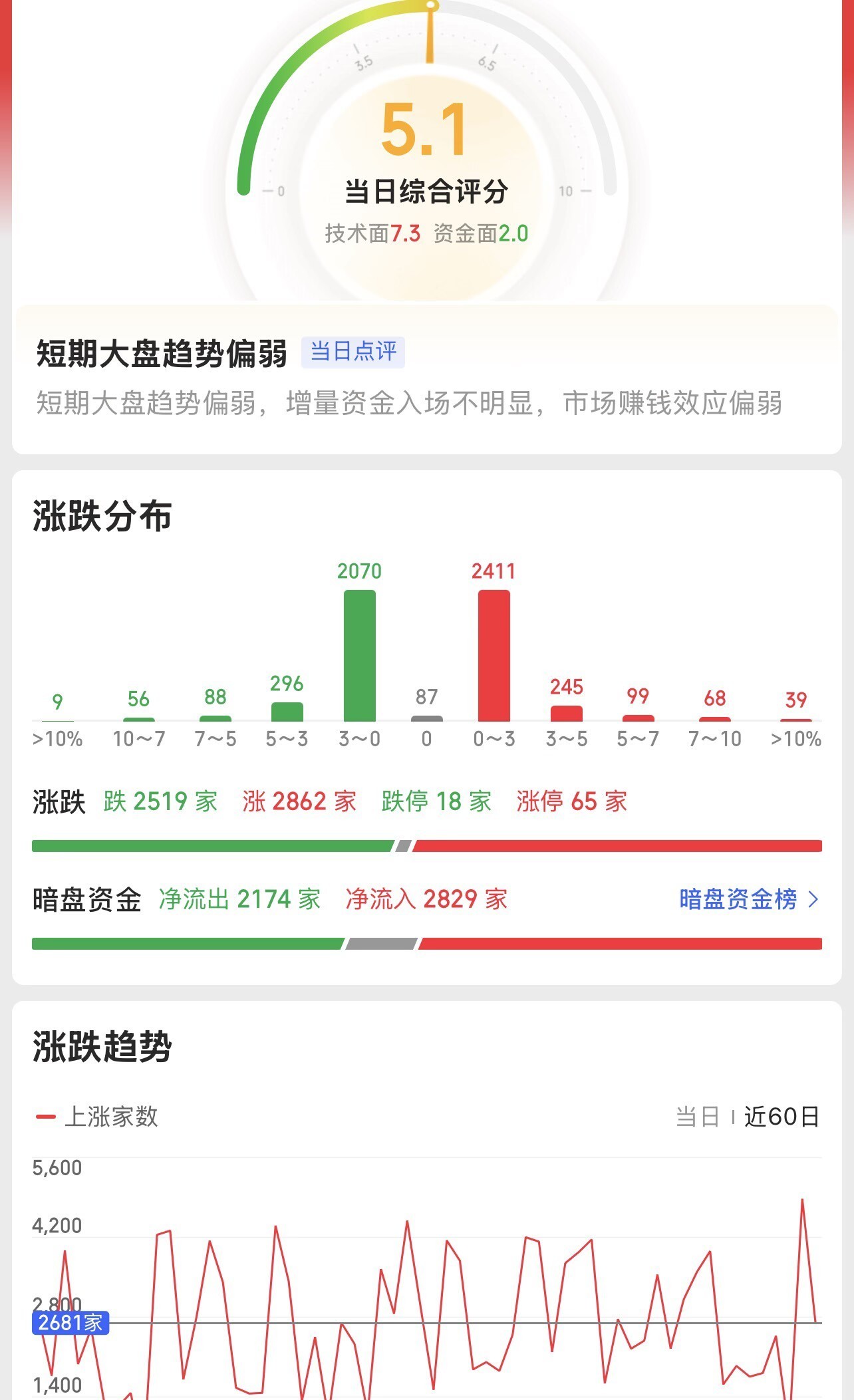This screenshot has width=854, height=1400.
Task: Select the green 2070 bar in 涨跌分布
Action: (x=359, y=655)
